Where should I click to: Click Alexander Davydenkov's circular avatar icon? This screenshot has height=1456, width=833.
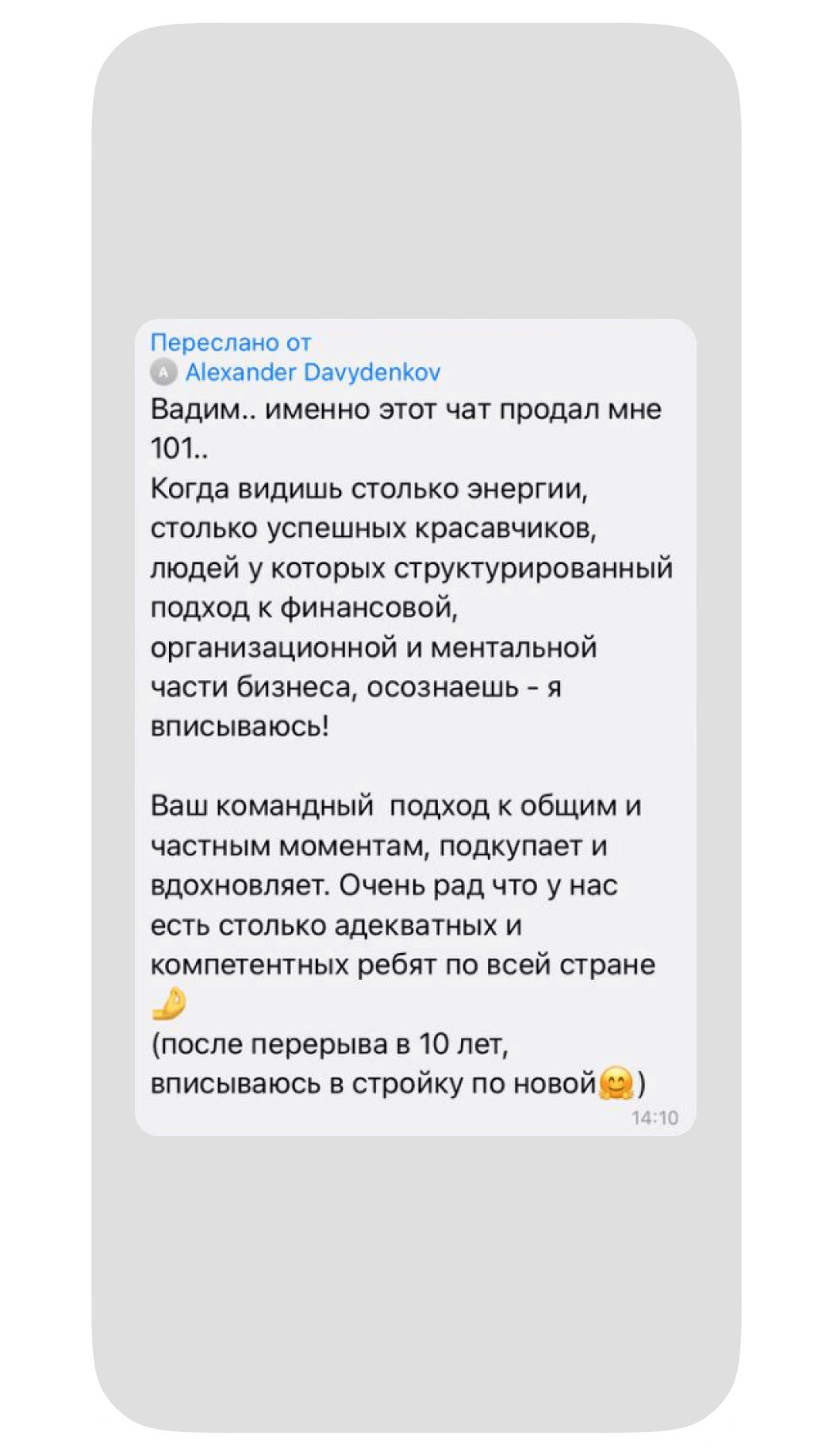coord(163,373)
